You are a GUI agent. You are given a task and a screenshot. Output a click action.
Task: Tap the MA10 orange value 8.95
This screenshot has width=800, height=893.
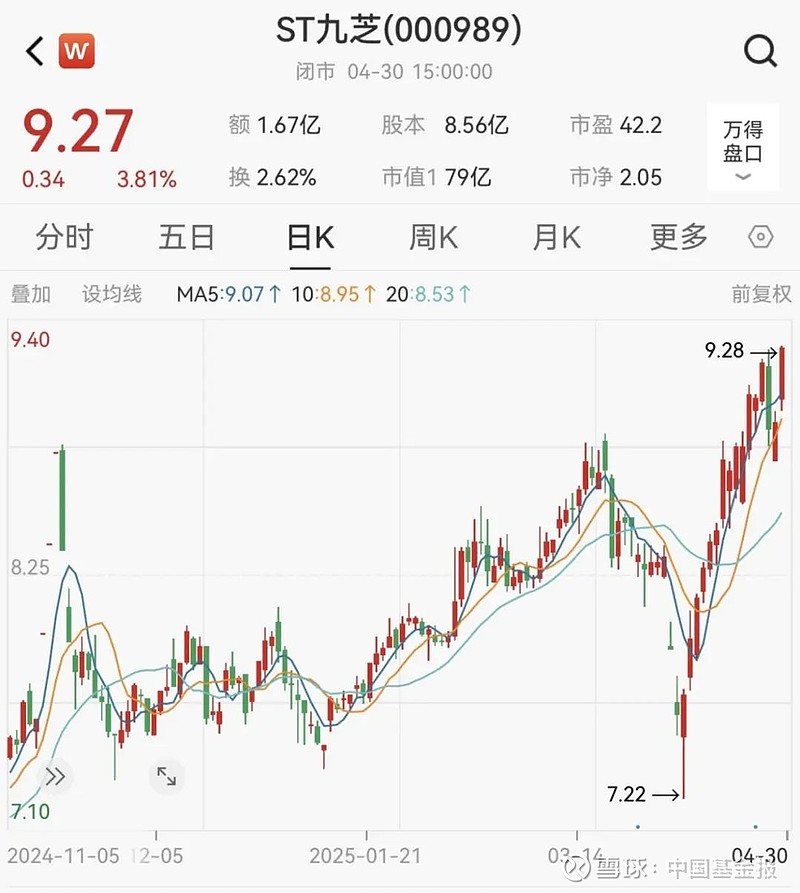[340, 295]
